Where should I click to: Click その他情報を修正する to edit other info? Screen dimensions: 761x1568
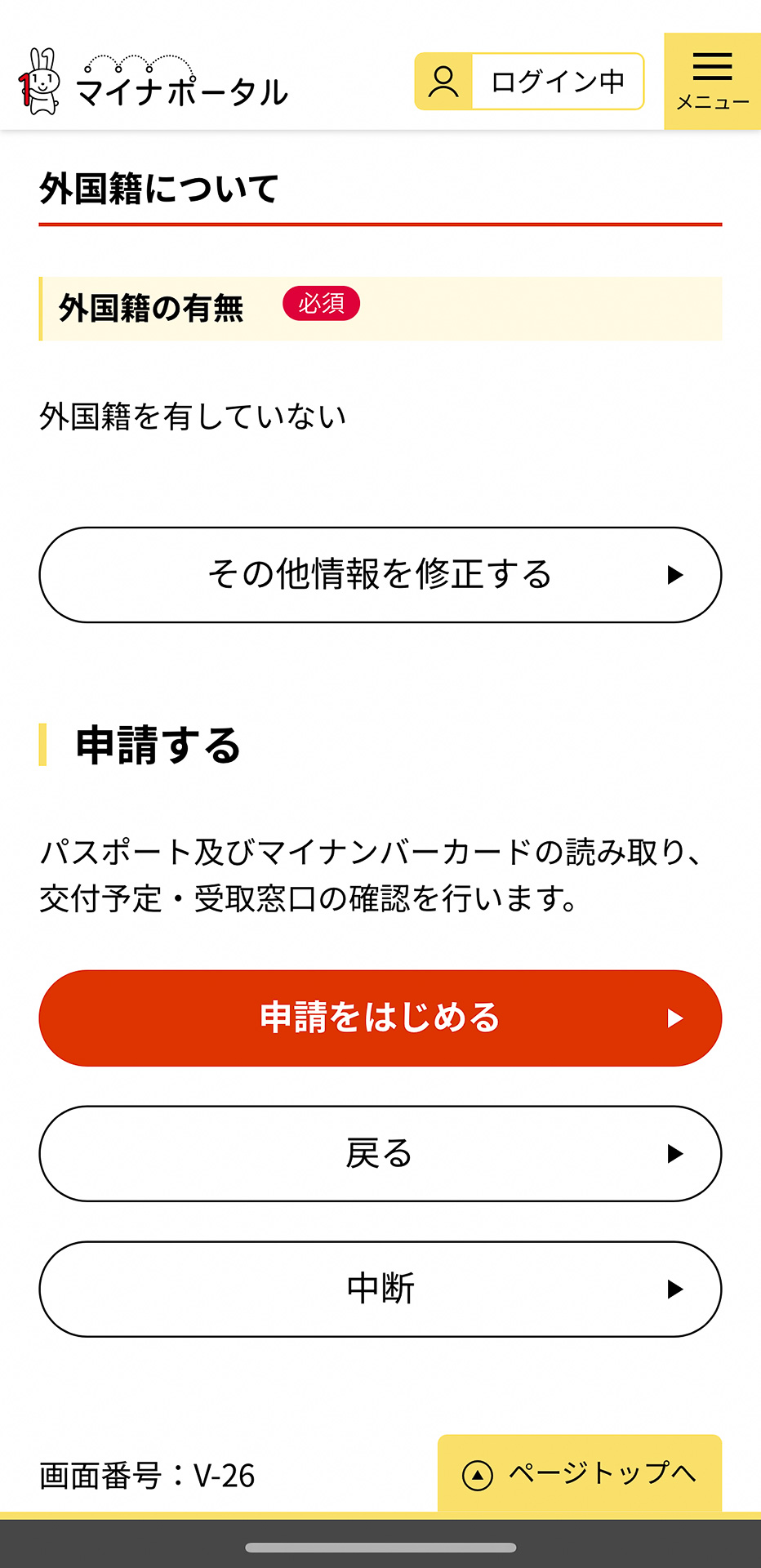click(x=380, y=574)
